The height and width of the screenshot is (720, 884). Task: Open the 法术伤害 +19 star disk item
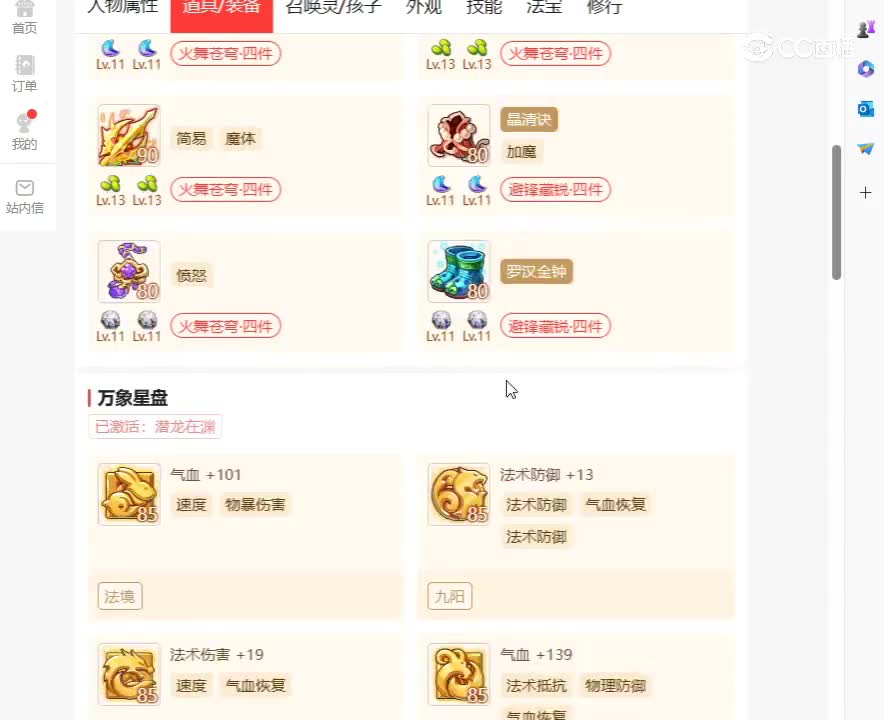(129, 674)
